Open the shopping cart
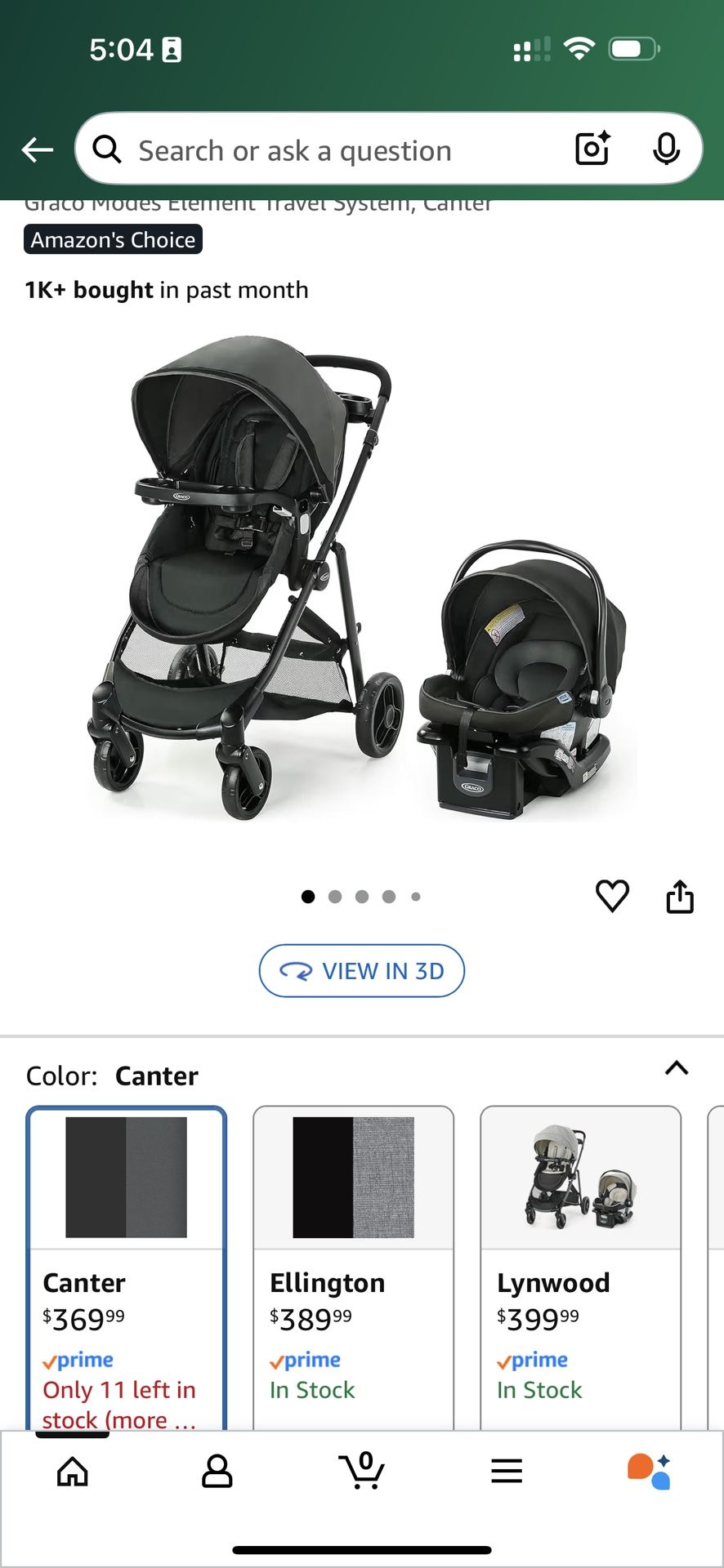The height and width of the screenshot is (1568, 724). [362, 1472]
